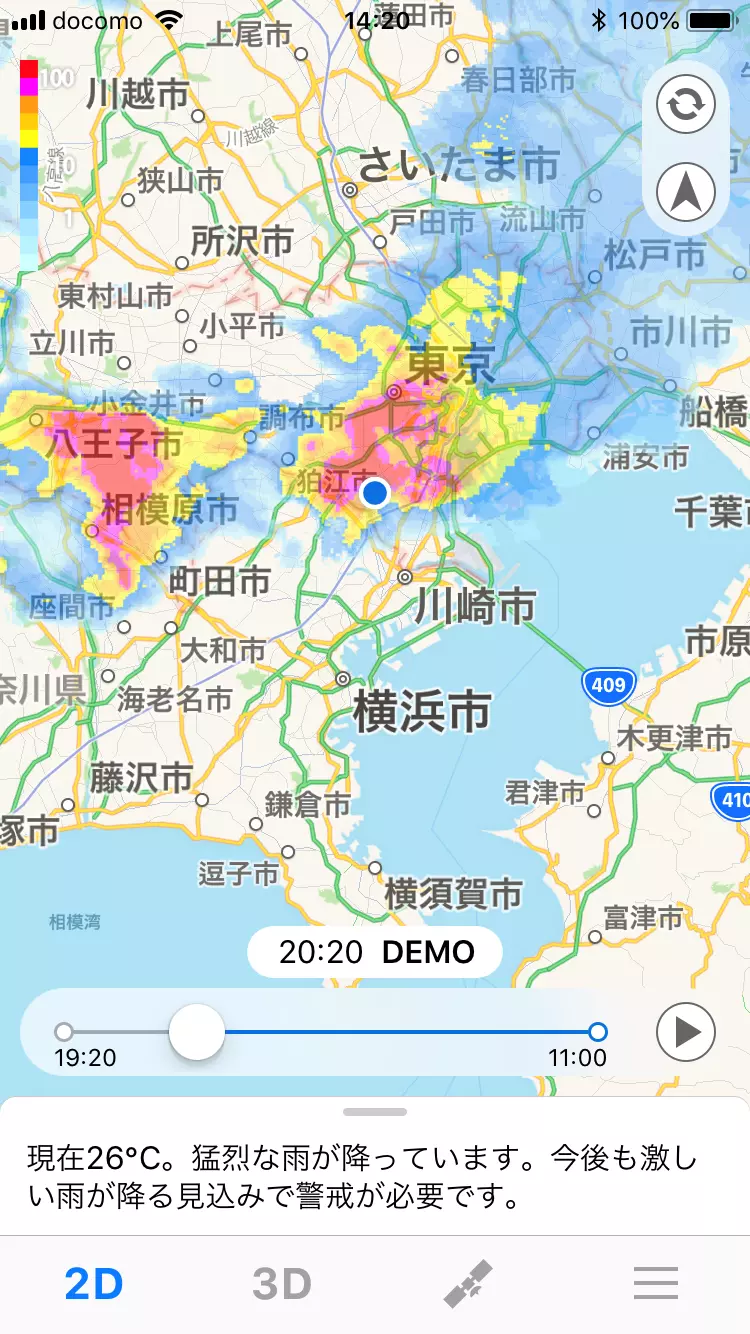Tap the timeline slider knob
Screen dimensions: 750x1334
click(x=197, y=1031)
